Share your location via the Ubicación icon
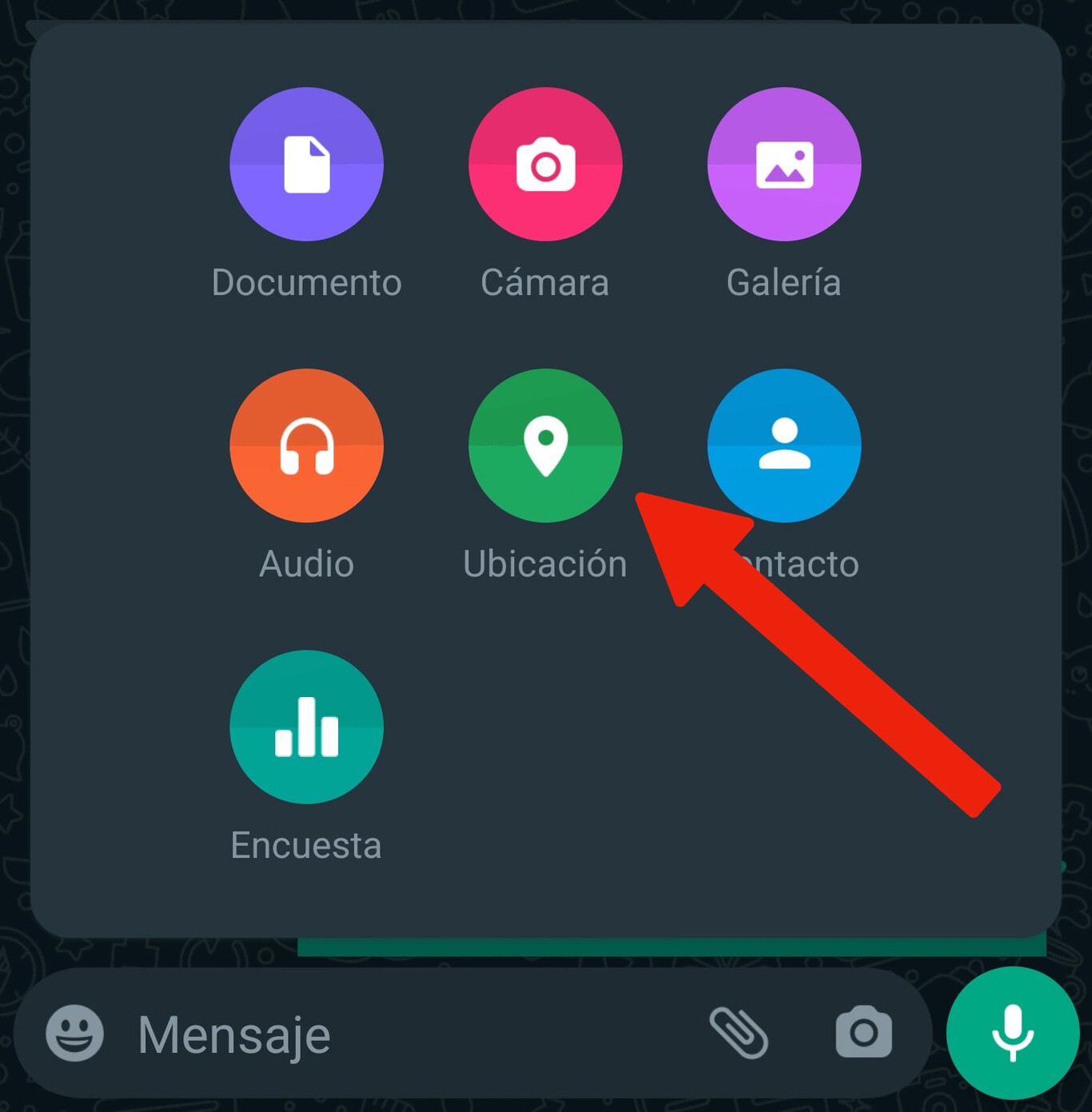Screen dimensions: 1092x1112 [546, 446]
